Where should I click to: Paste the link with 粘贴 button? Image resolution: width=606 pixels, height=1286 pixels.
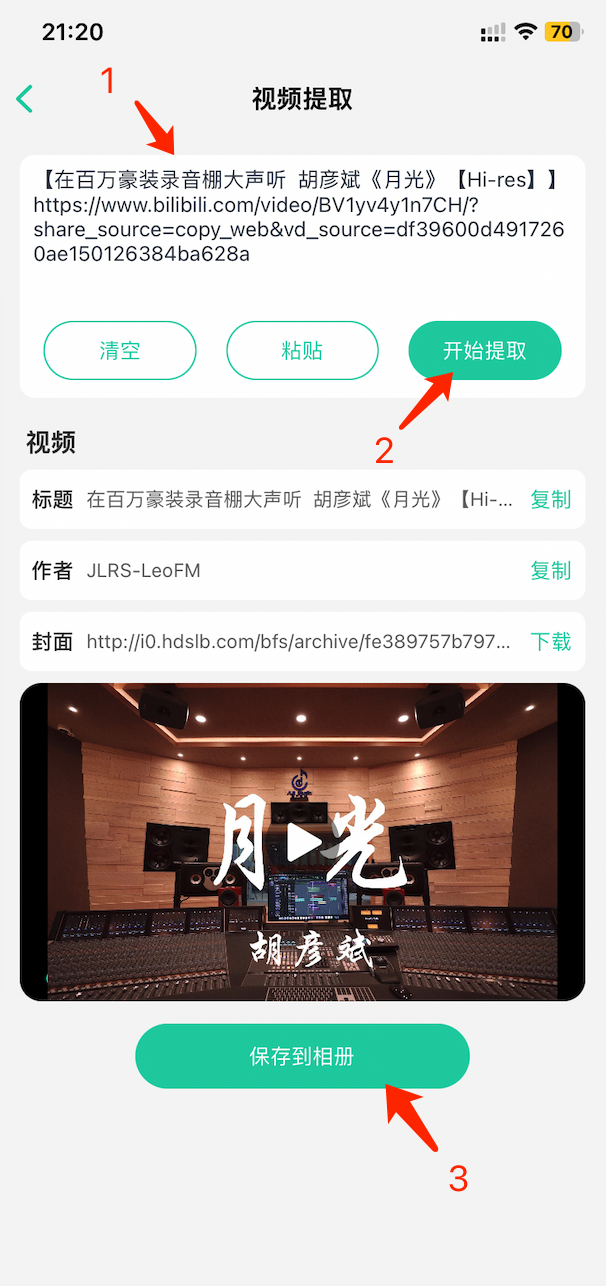[x=302, y=351]
